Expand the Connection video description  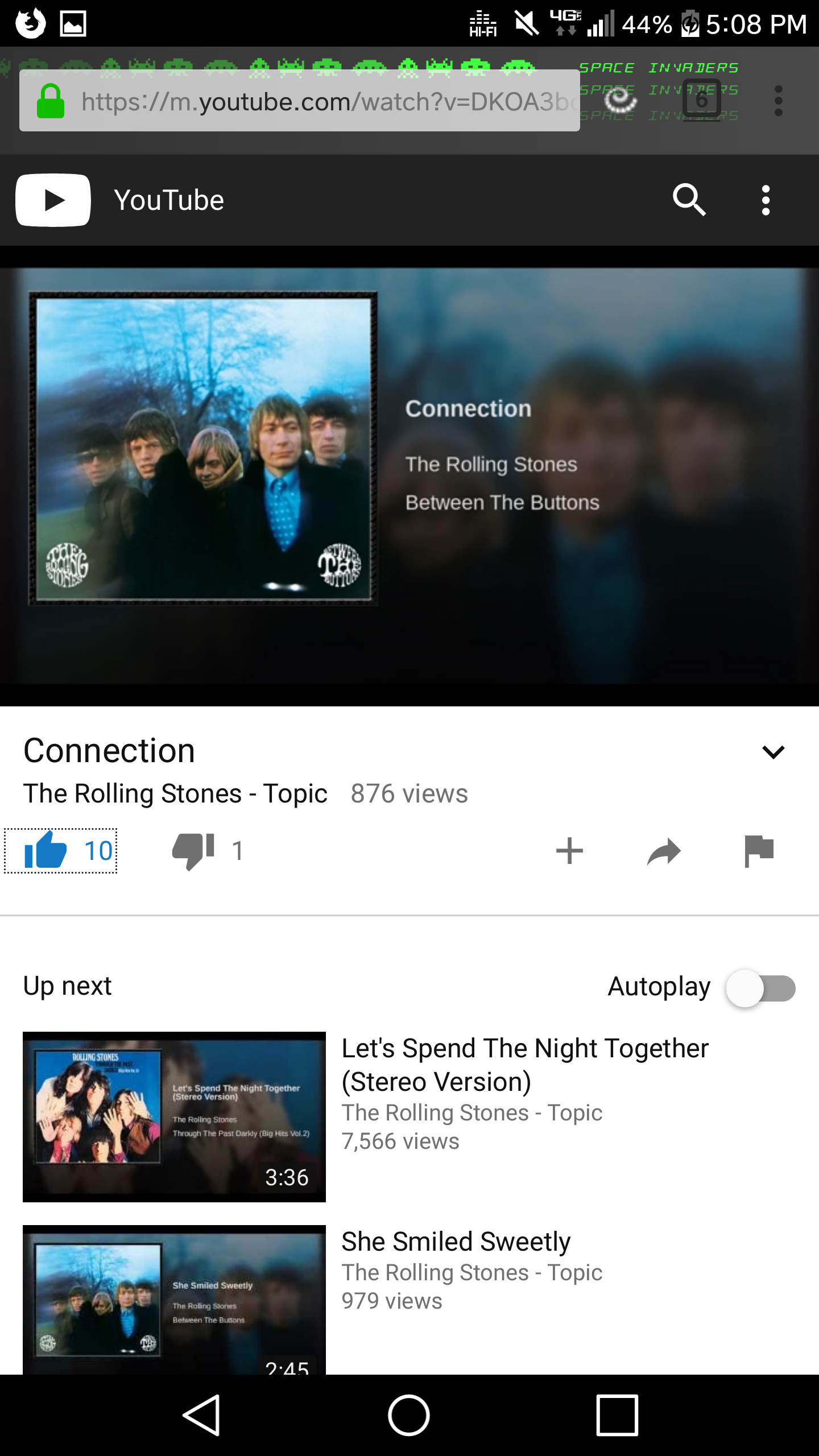tap(773, 752)
